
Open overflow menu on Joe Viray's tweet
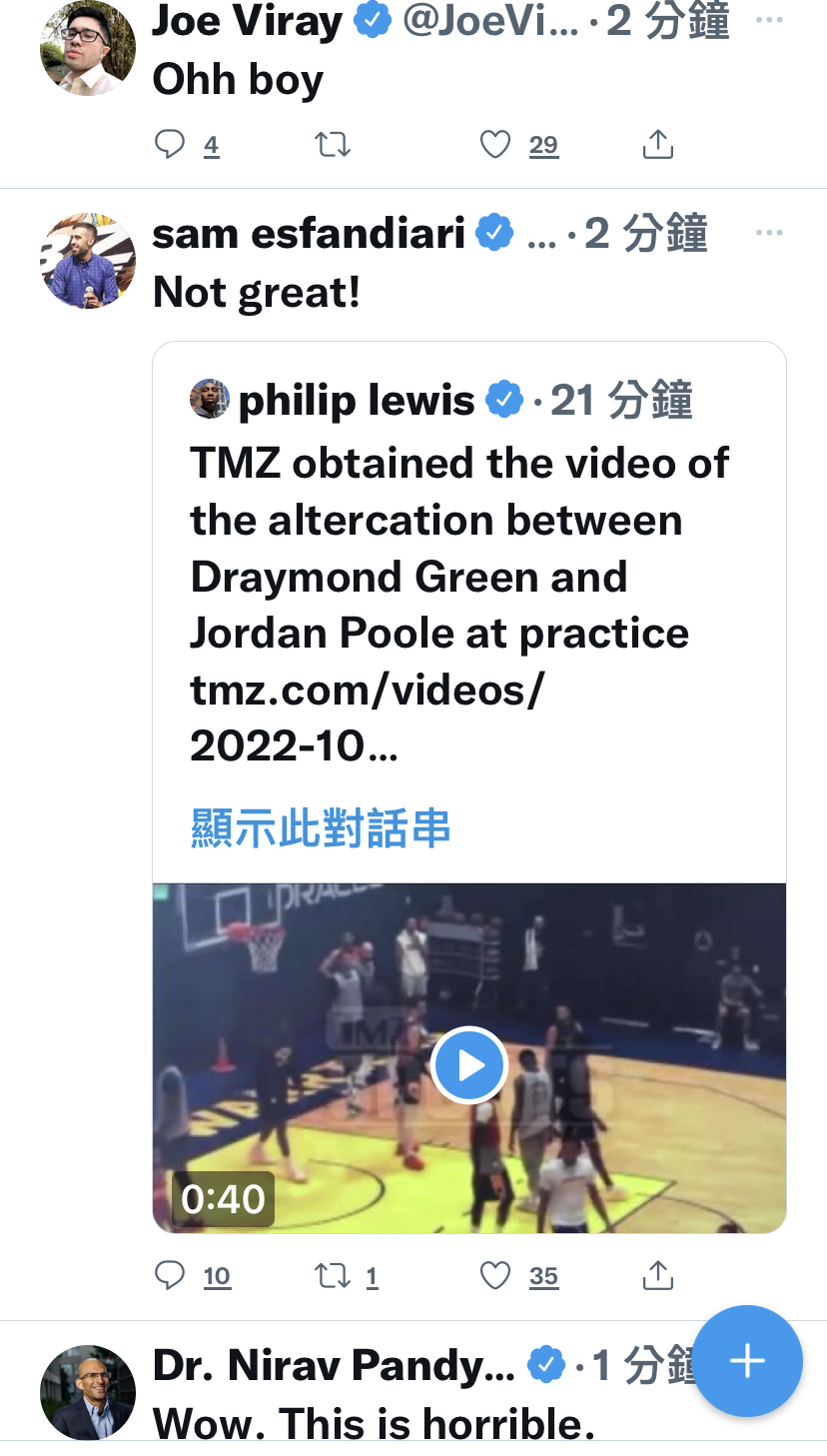click(x=769, y=21)
